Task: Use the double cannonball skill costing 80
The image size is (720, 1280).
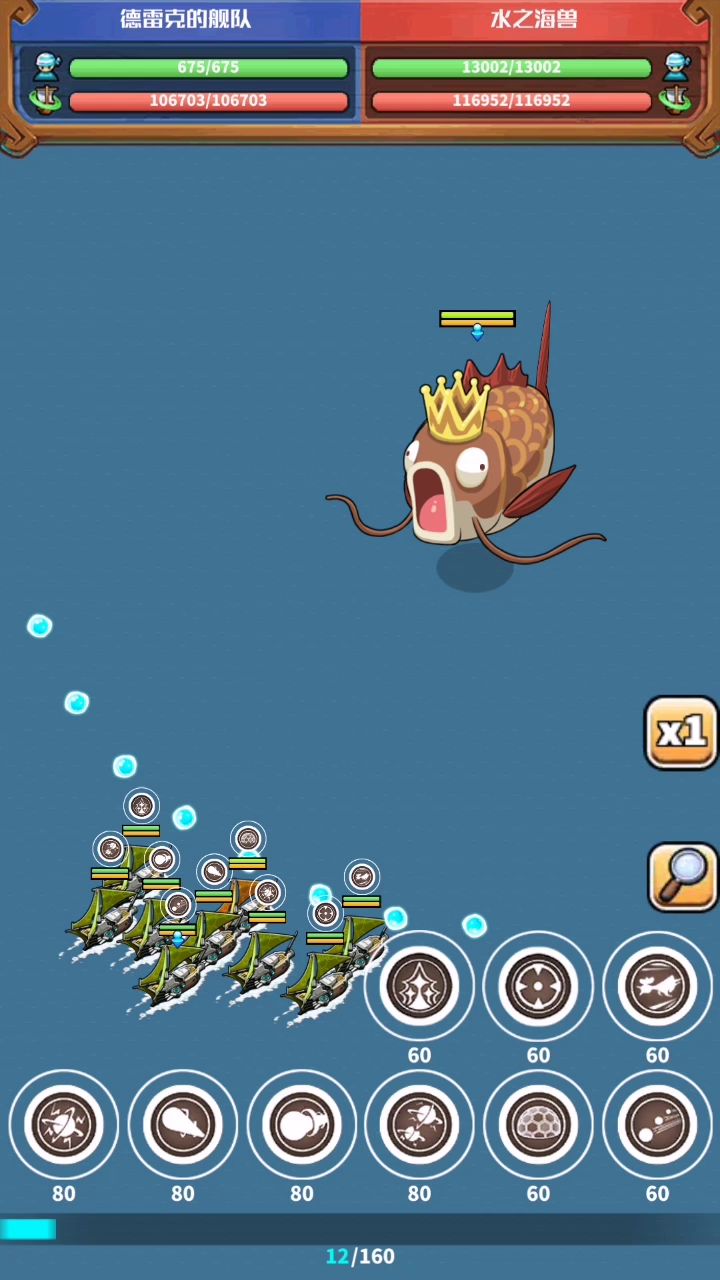Action: [302, 1125]
